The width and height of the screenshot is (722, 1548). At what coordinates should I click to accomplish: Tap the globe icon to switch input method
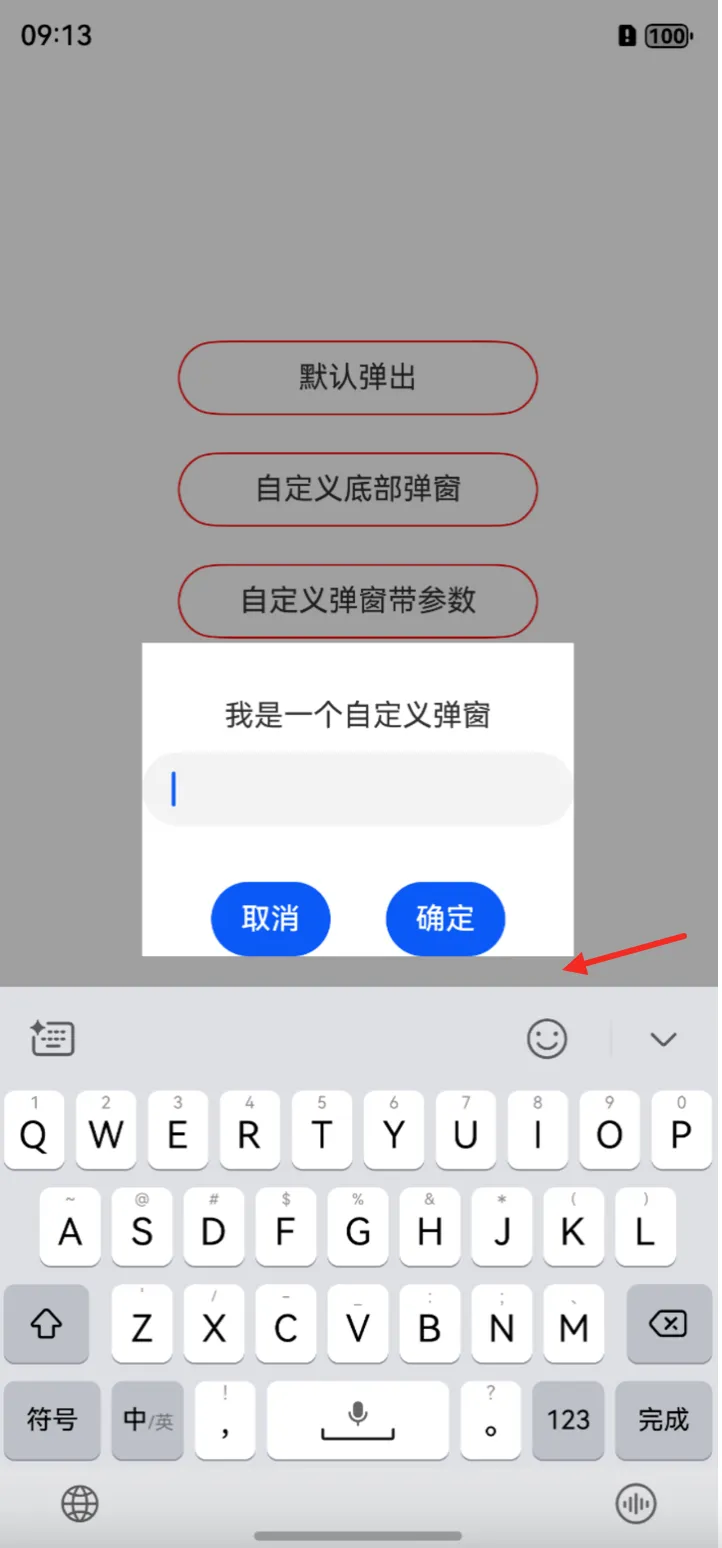(80, 1502)
